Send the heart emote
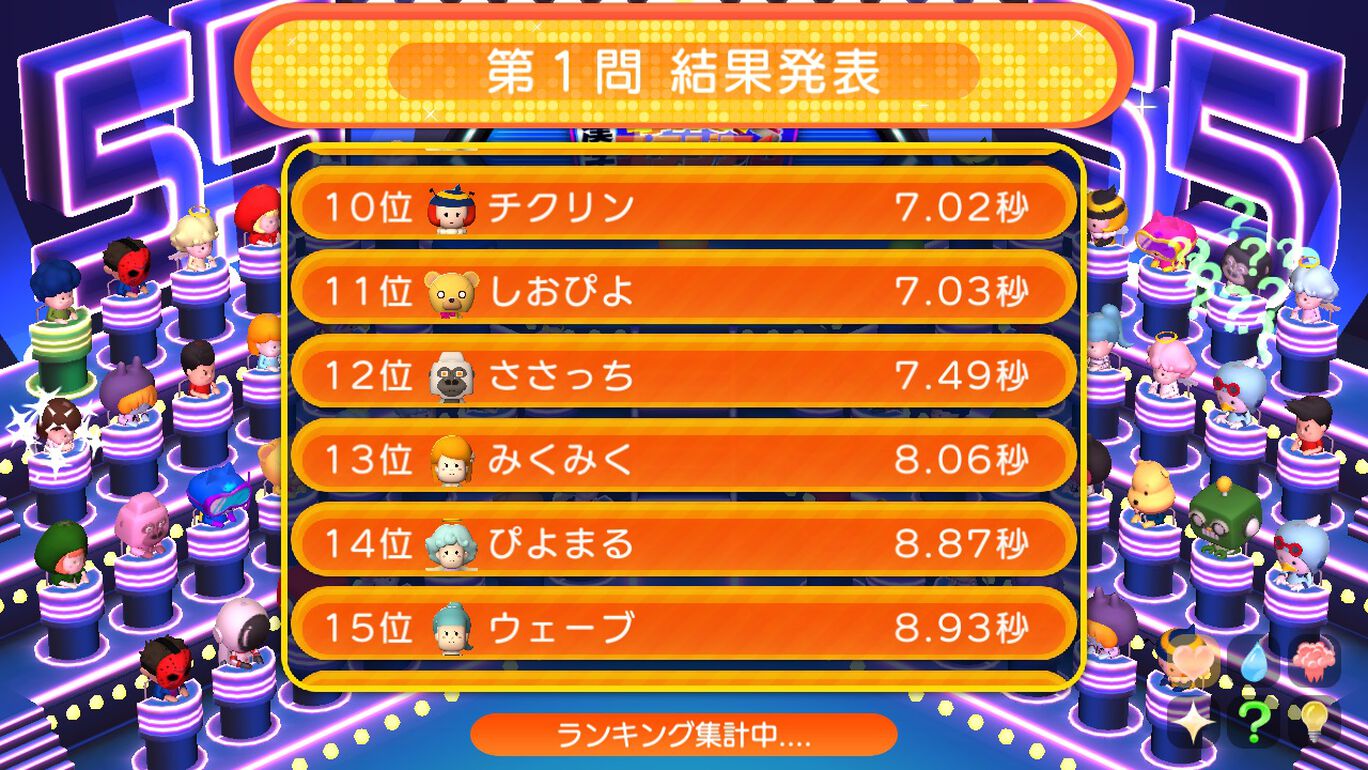 coord(1194,661)
